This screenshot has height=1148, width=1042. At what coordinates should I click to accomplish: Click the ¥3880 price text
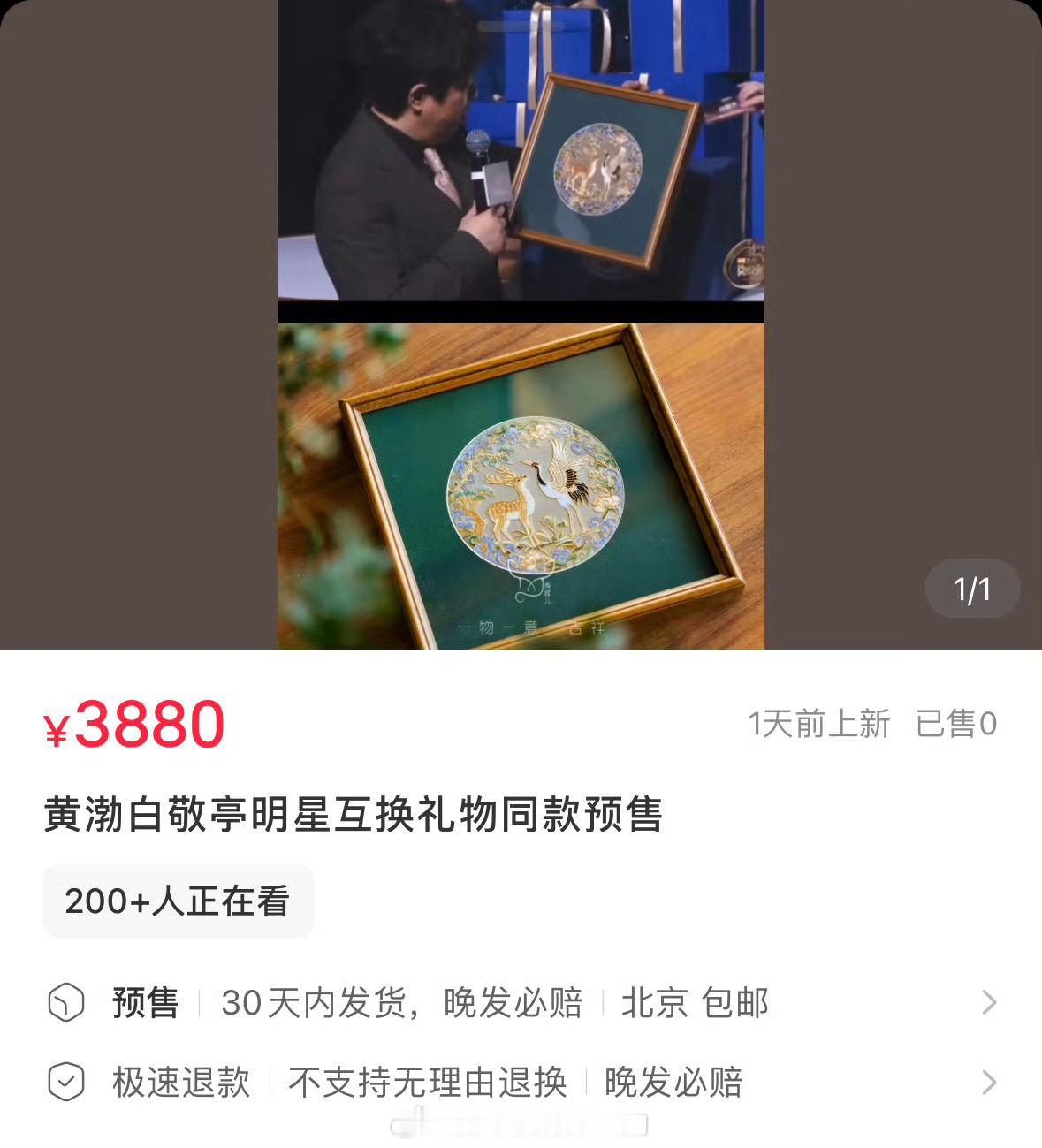point(133,724)
